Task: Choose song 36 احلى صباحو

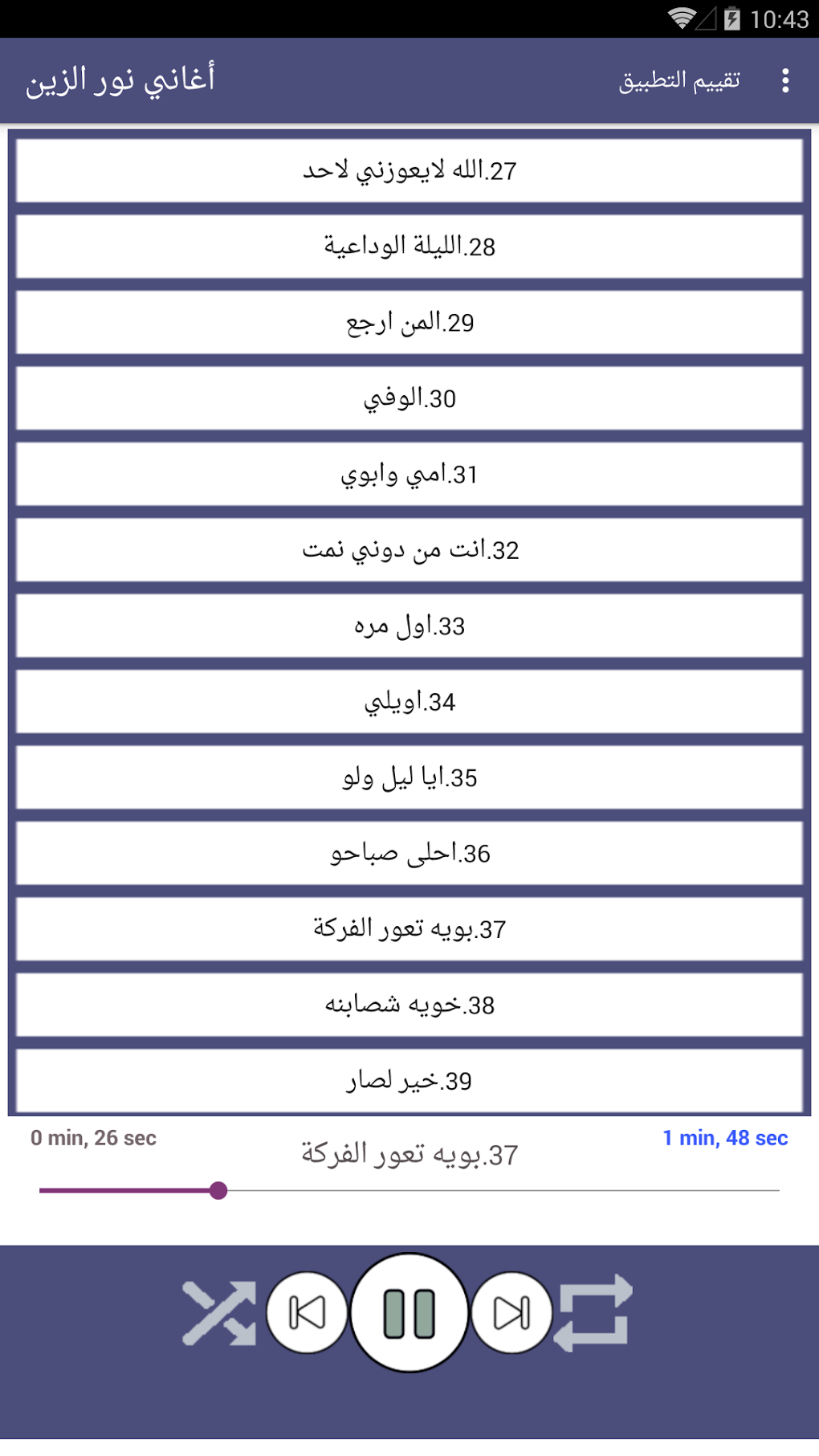Action: click(x=409, y=854)
